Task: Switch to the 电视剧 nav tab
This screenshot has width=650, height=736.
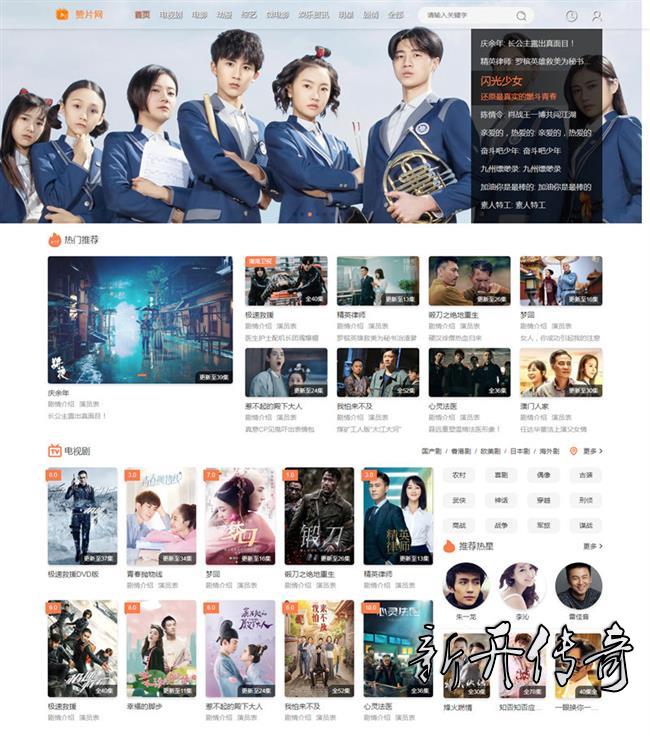Action: (x=171, y=16)
